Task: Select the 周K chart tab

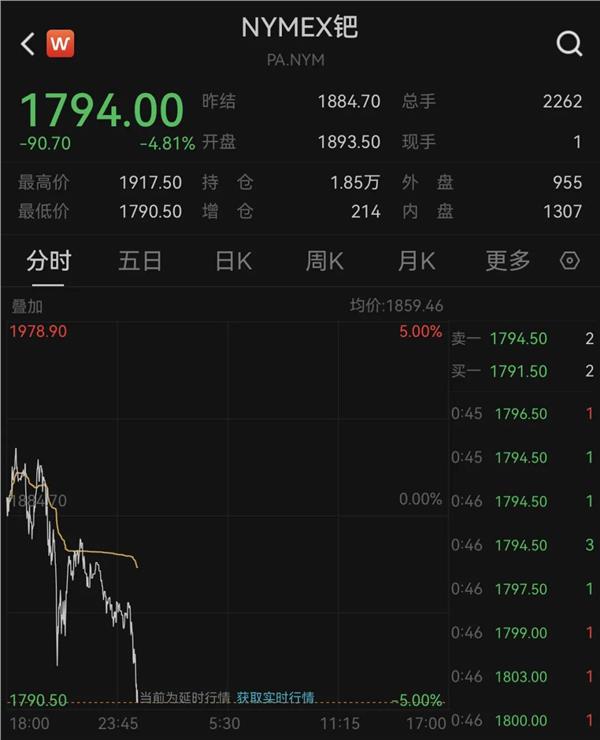Action: pyautogui.click(x=324, y=261)
